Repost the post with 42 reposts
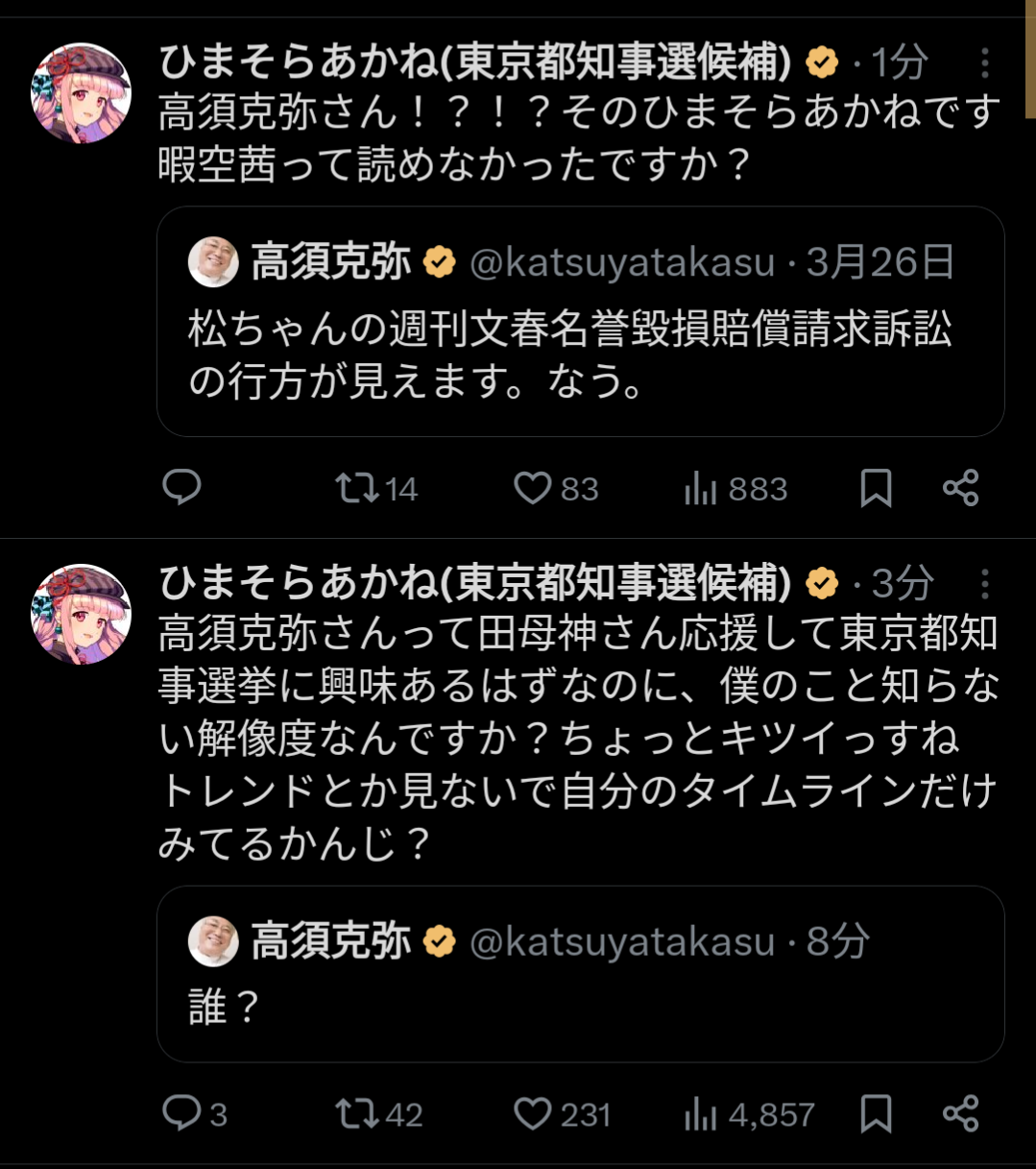Viewport: 1036px width, 1169px height. [x=357, y=1113]
